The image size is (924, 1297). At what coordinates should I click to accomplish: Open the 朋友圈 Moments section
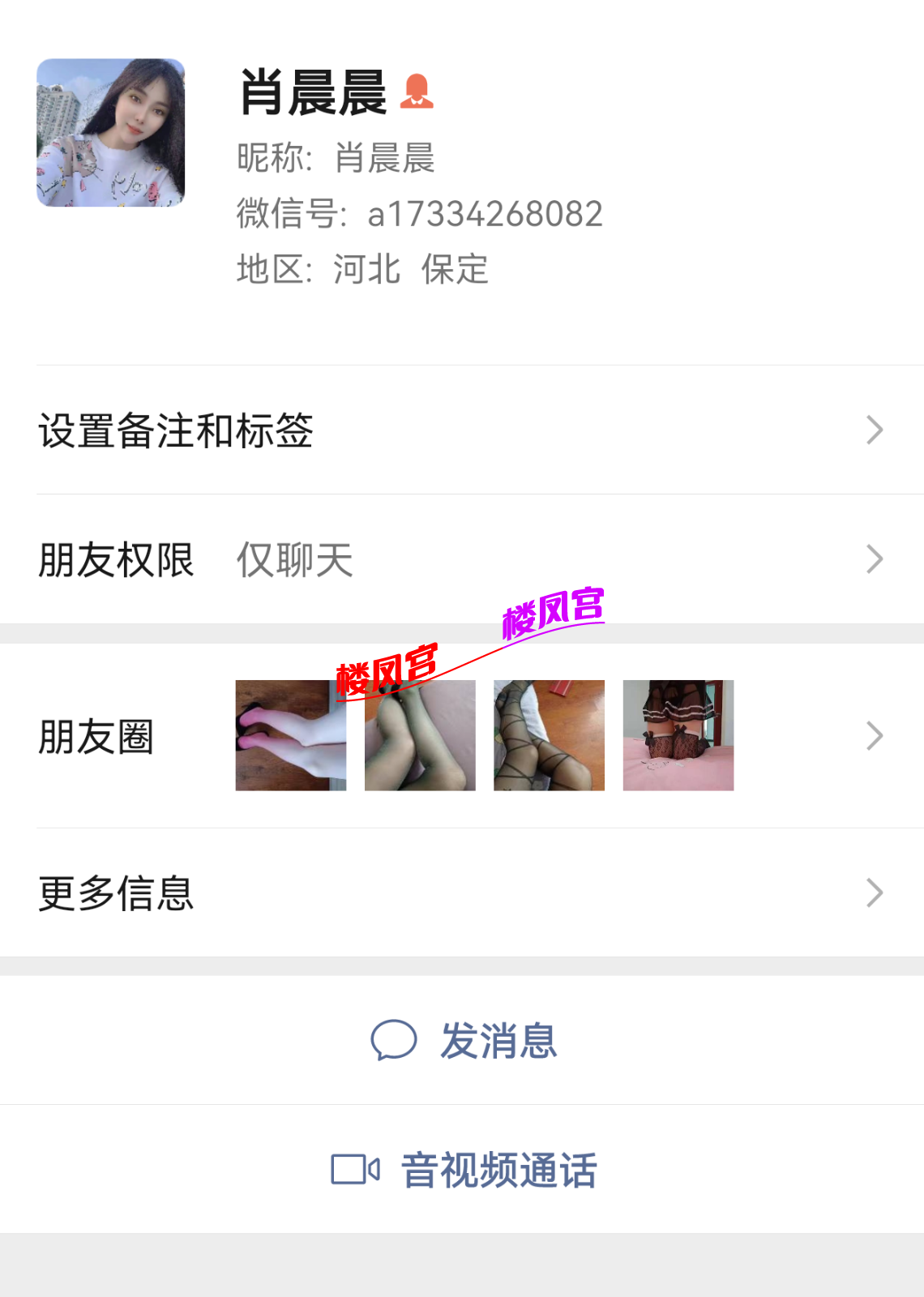(97, 736)
